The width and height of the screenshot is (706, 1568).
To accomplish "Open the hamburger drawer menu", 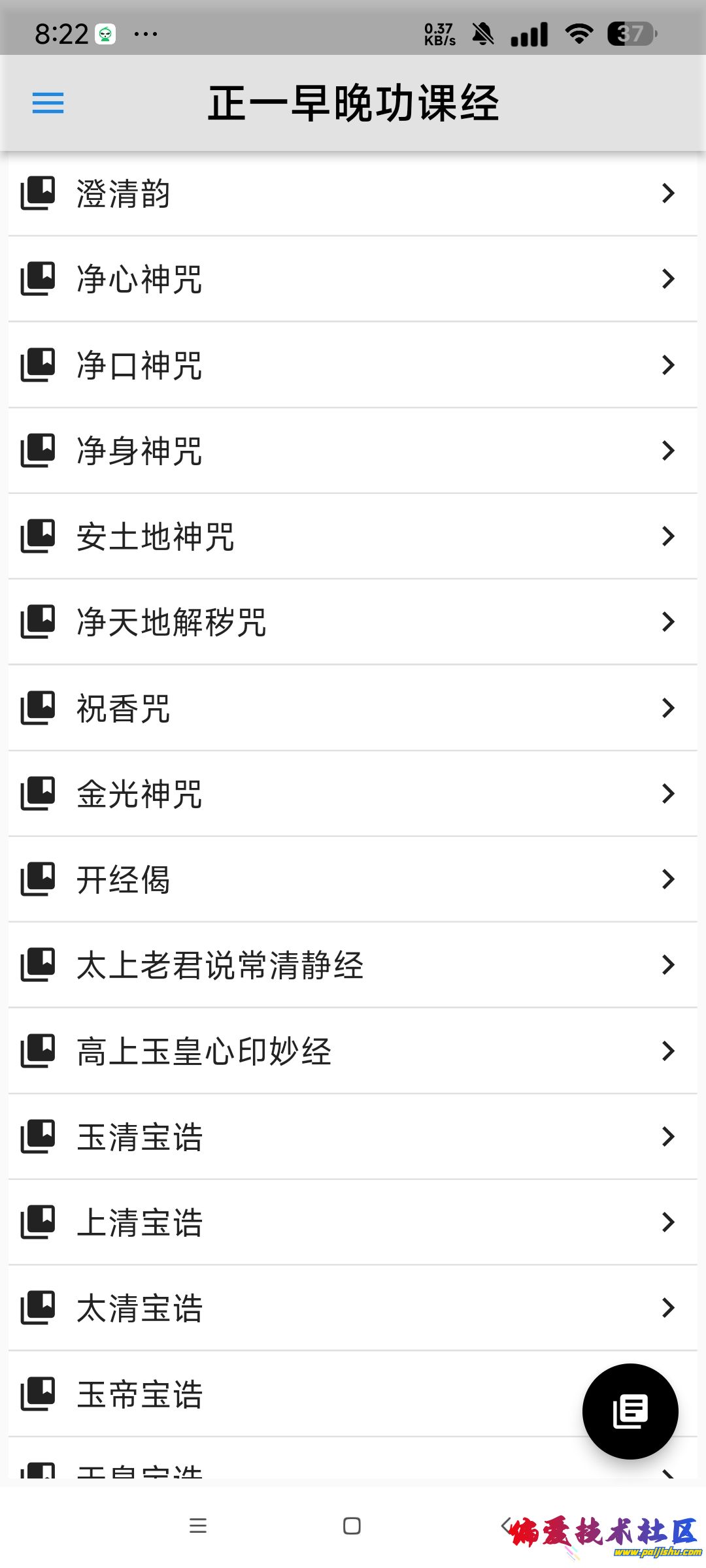I will (x=48, y=103).
